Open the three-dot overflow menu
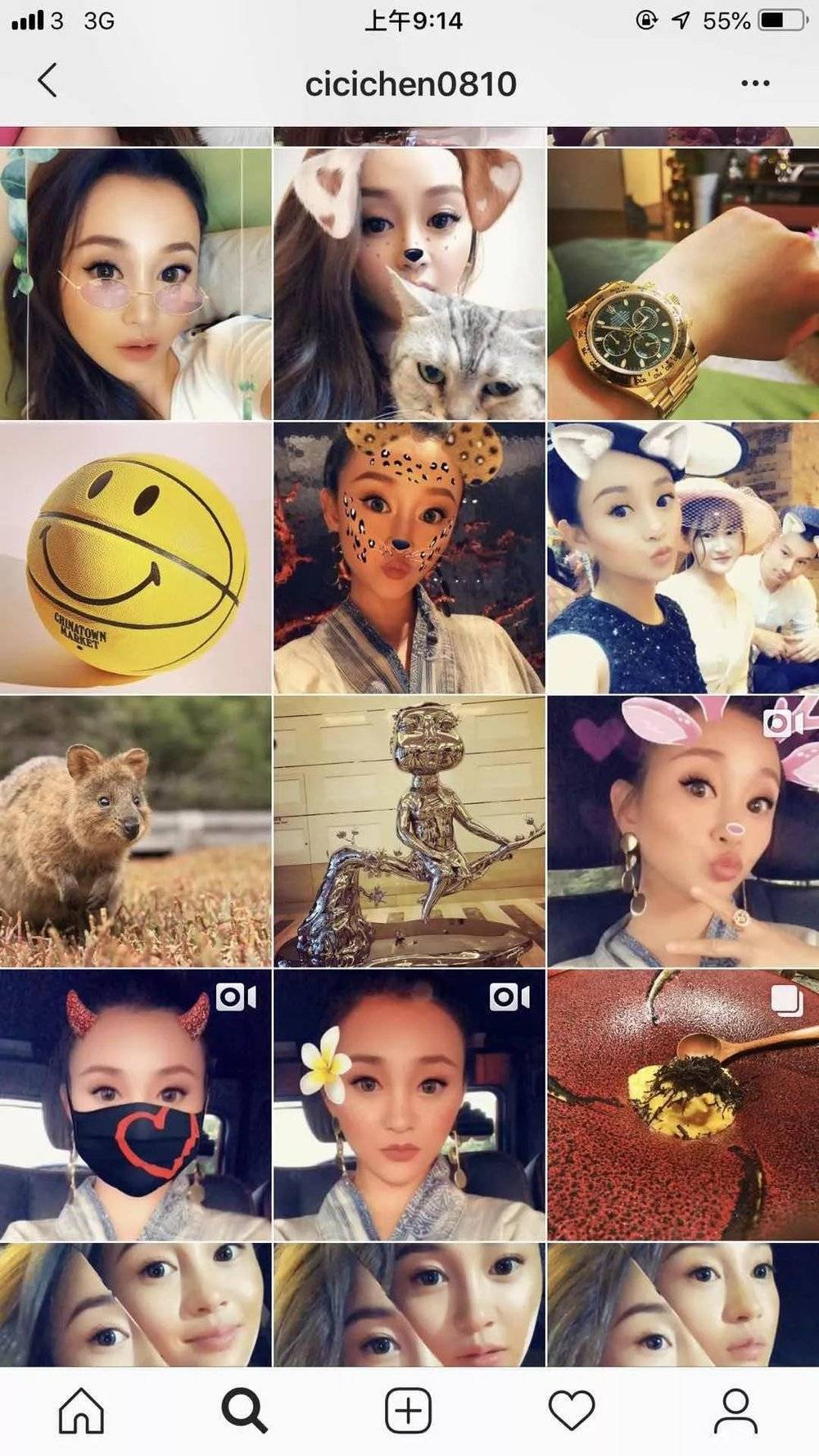Screen dimensions: 819x1456 754,84
